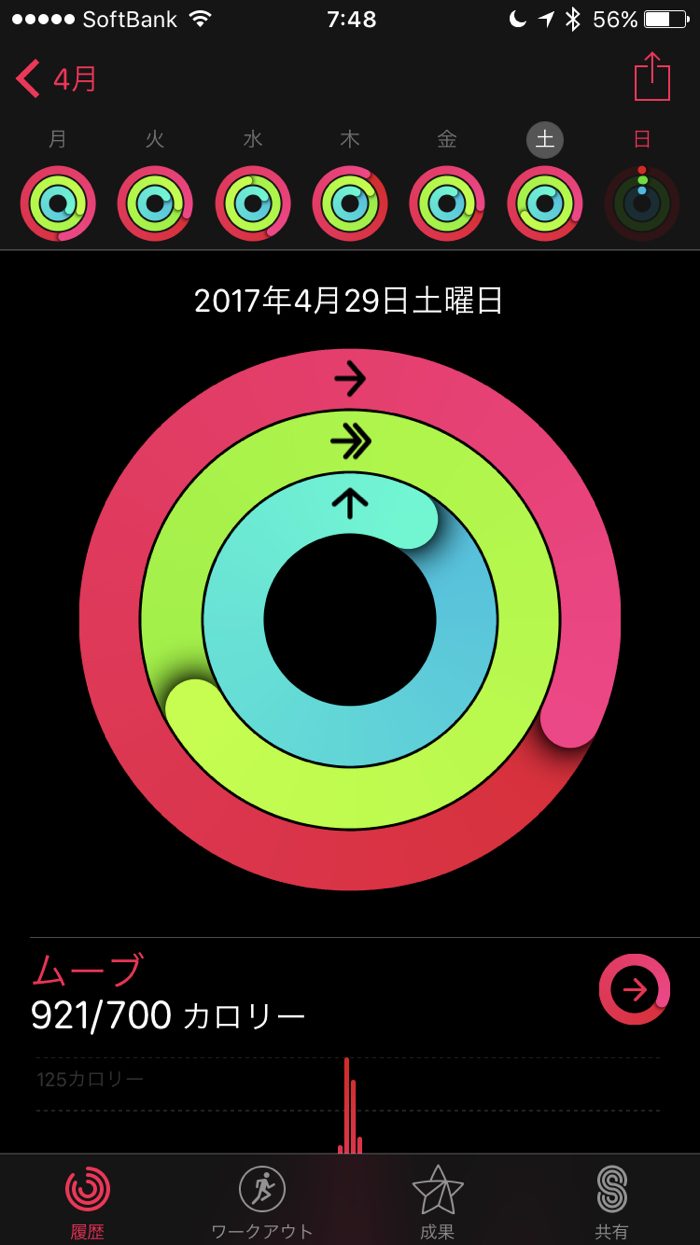The image size is (700, 1245).
Task: Select Sunday (日) activity rings
Action: pyautogui.click(x=642, y=203)
